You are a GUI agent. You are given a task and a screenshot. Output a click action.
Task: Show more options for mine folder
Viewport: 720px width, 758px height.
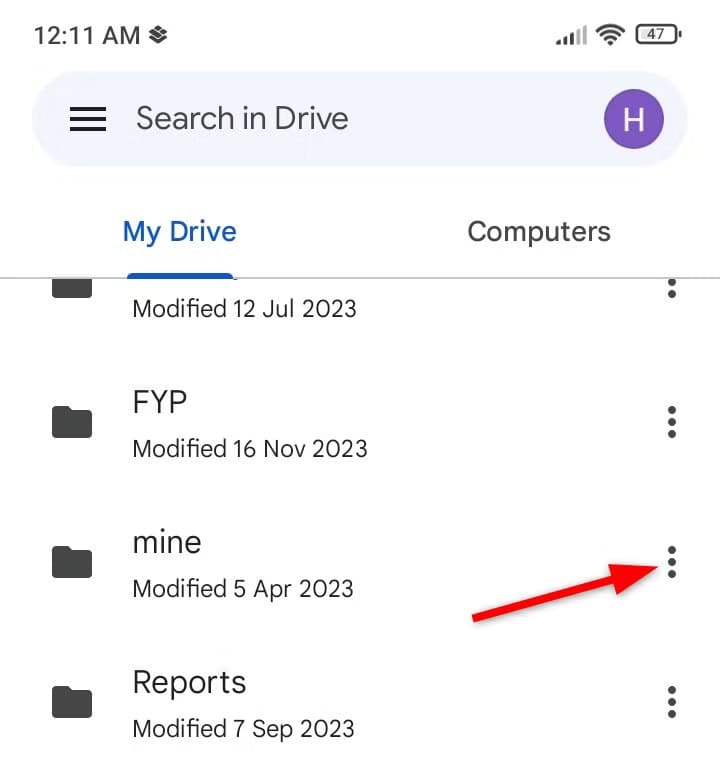click(672, 562)
